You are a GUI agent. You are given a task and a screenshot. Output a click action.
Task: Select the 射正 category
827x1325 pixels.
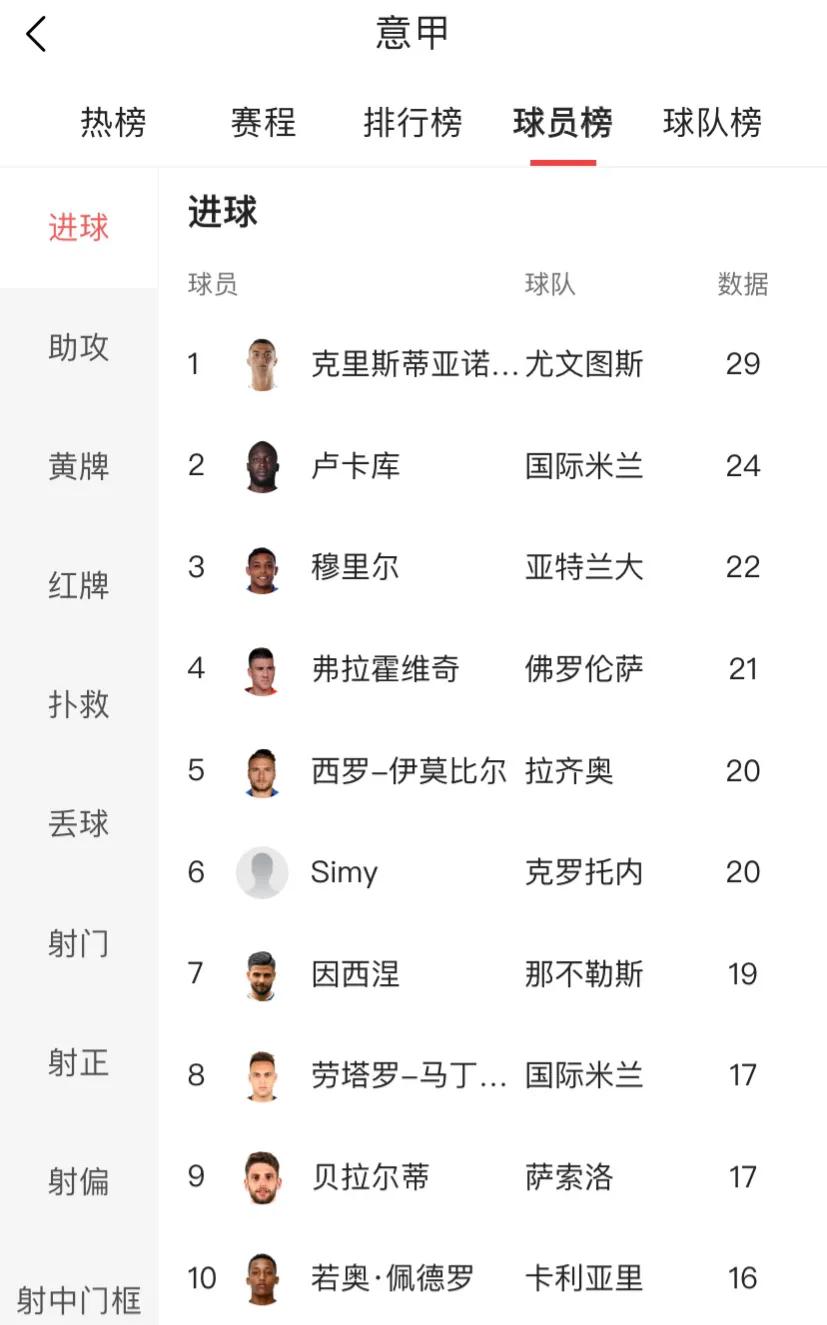tap(78, 1062)
